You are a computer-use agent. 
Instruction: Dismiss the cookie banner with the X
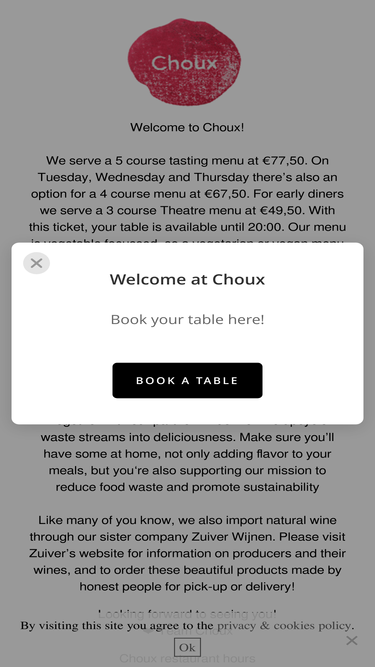[352, 640]
